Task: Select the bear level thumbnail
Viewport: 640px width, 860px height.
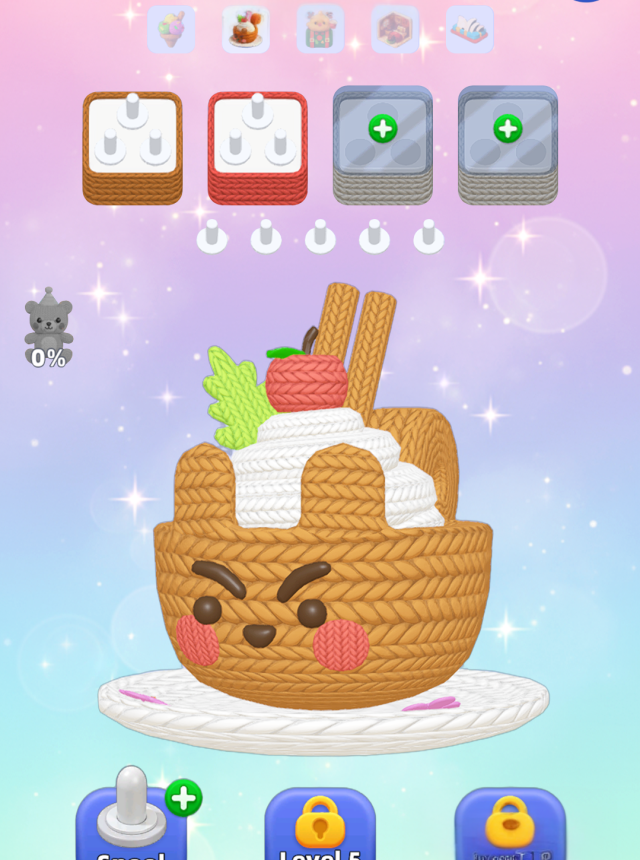Action: click(320, 29)
